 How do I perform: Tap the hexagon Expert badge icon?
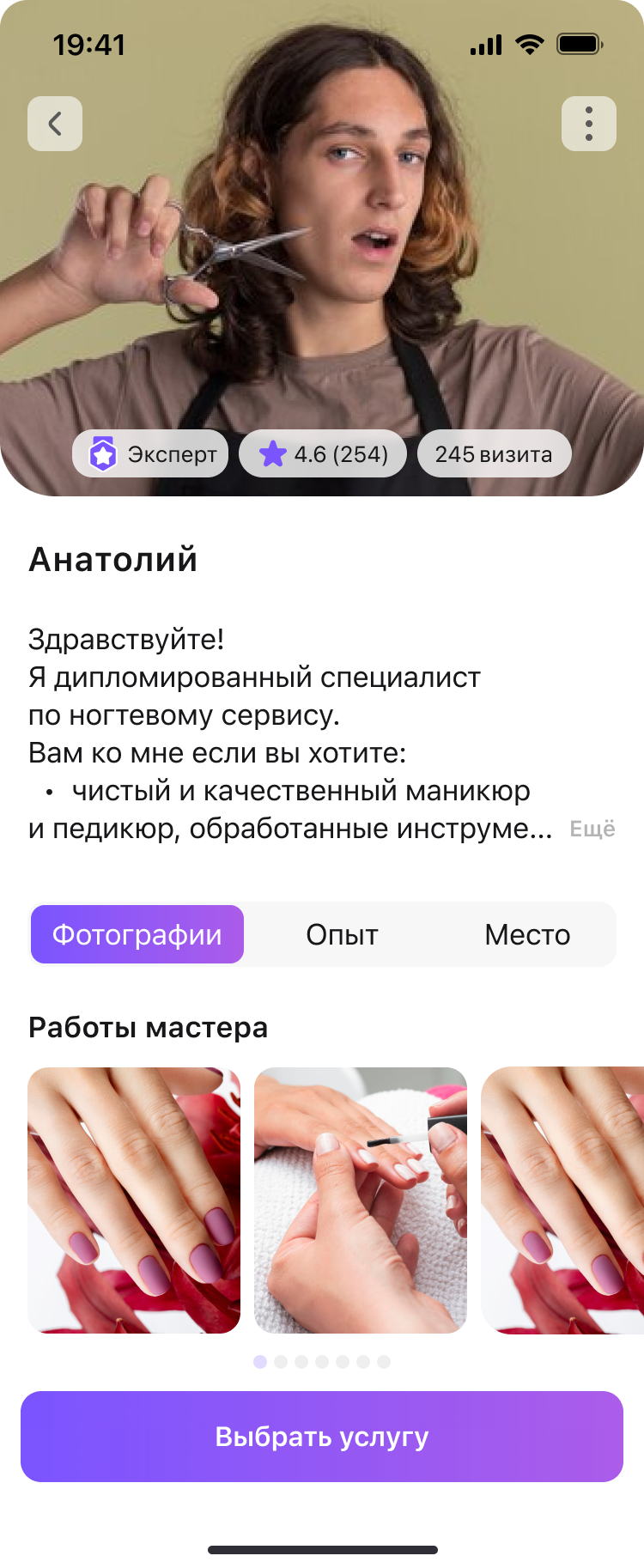[x=103, y=453]
